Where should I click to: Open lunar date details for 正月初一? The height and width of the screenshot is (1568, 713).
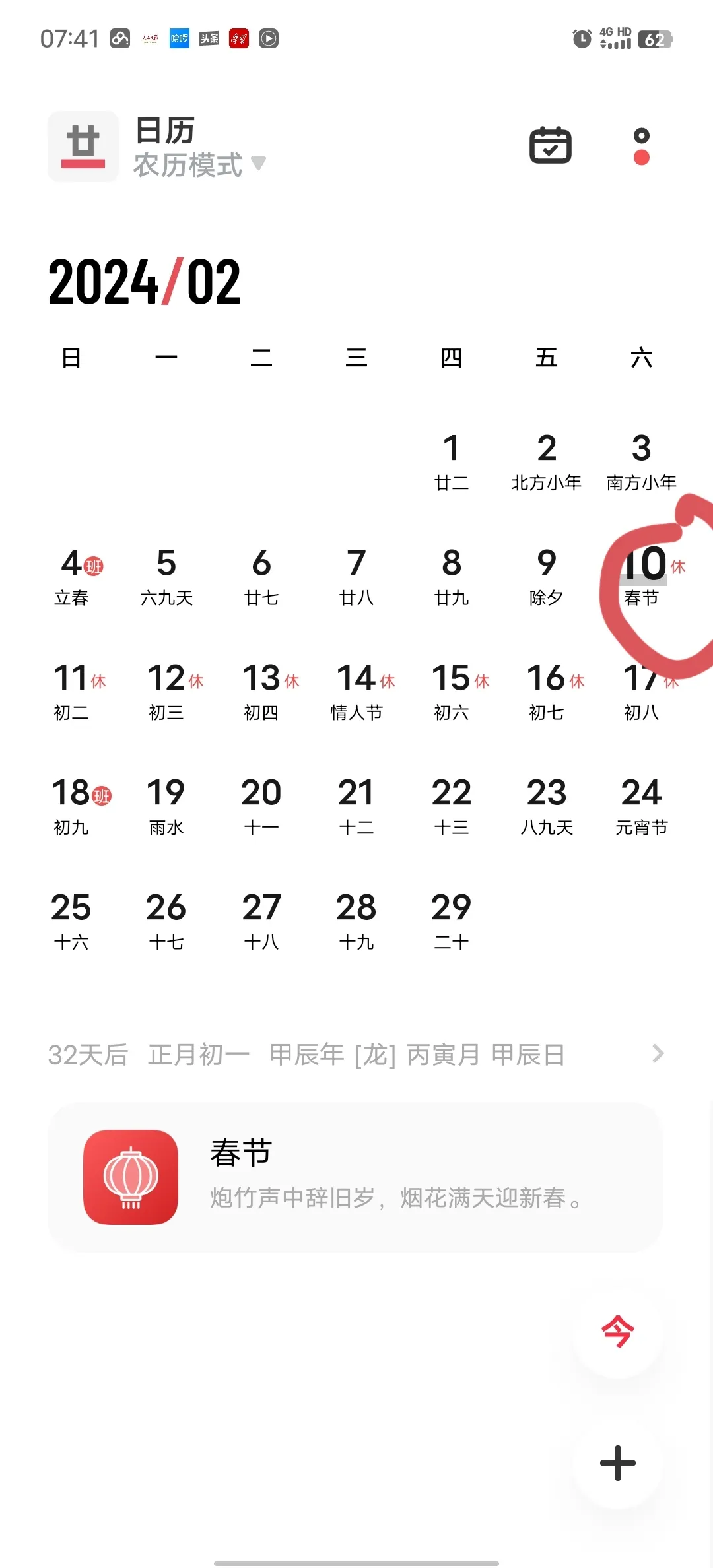pyautogui.click(x=356, y=1054)
